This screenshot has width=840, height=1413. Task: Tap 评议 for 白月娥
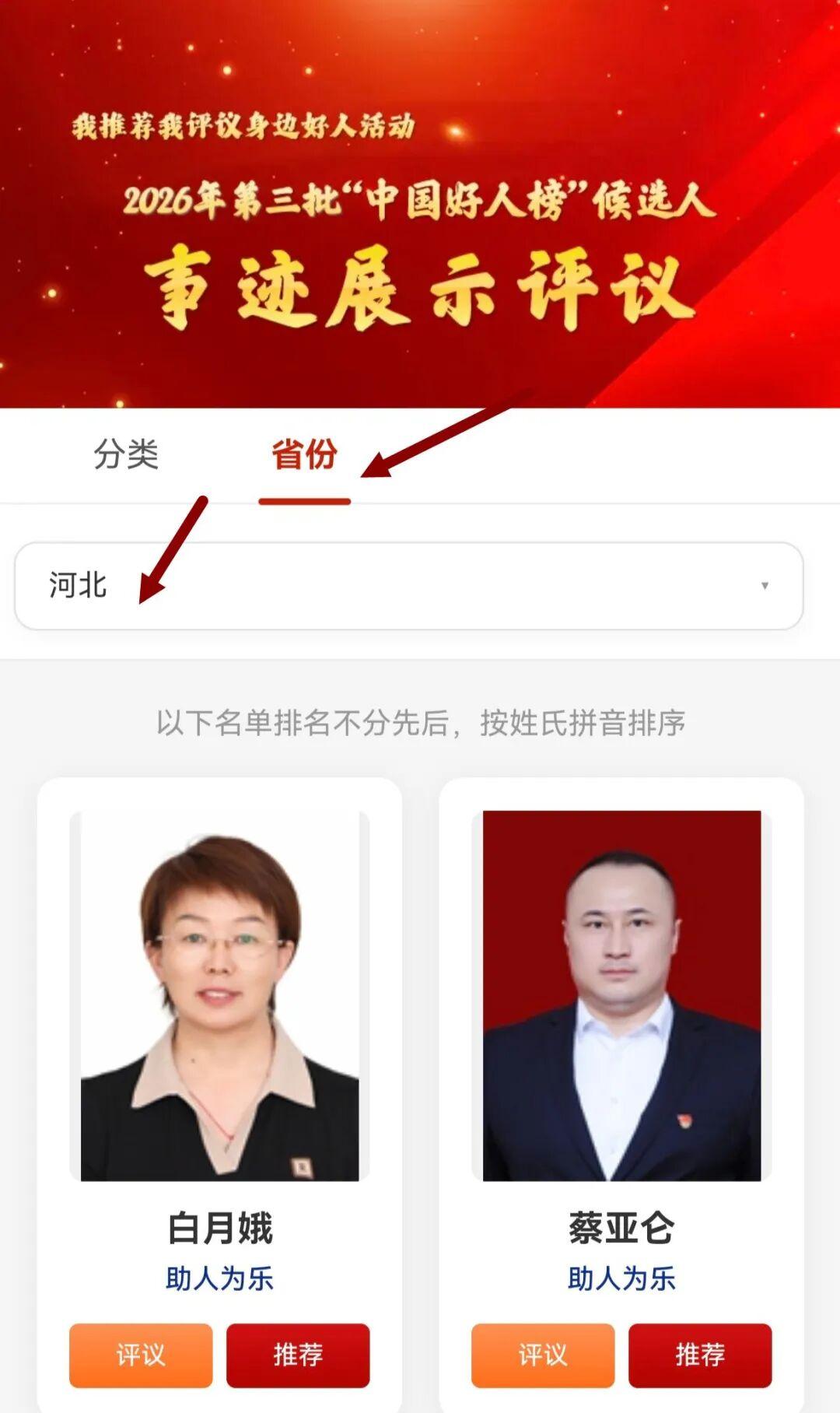coord(141,1355)
